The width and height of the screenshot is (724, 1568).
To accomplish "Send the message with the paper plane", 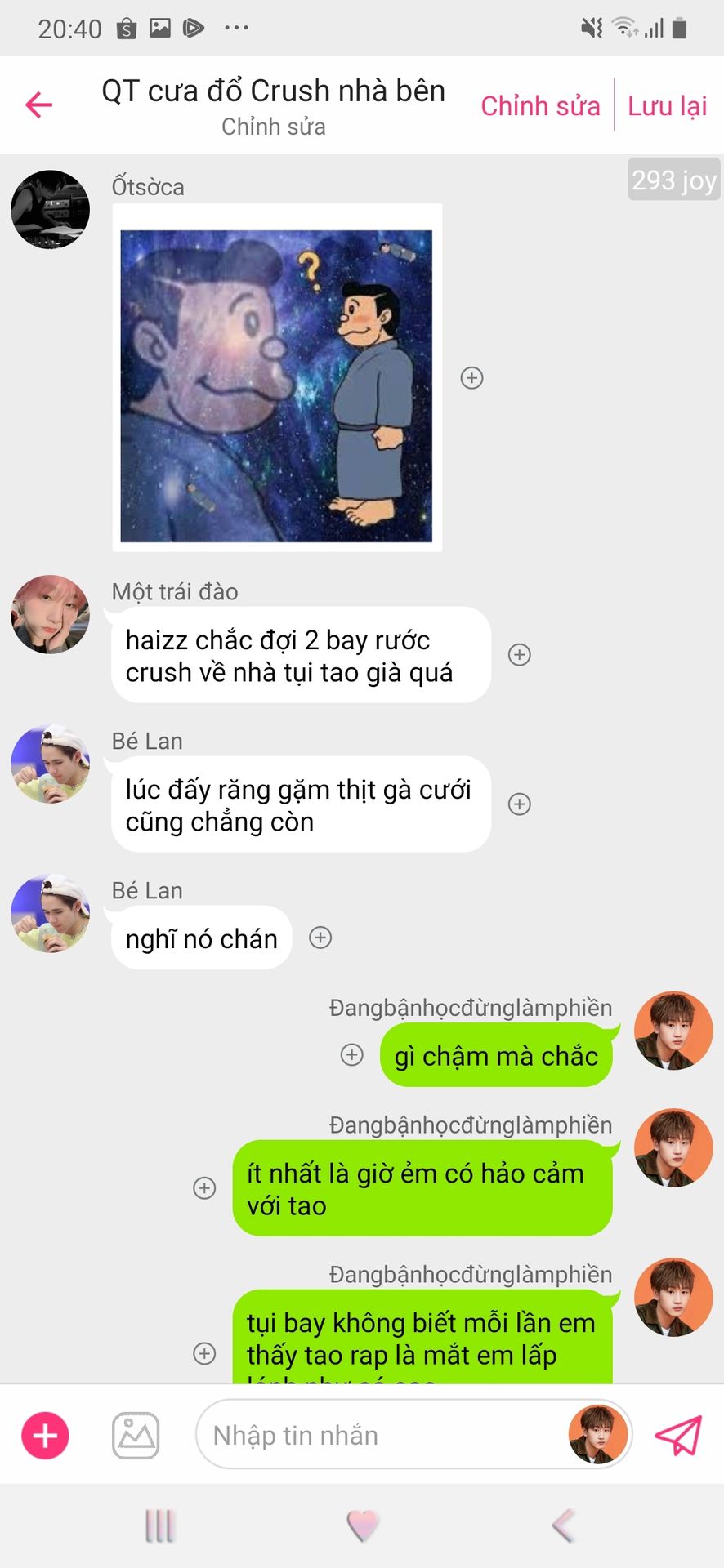I will [x=678, y=1435].
